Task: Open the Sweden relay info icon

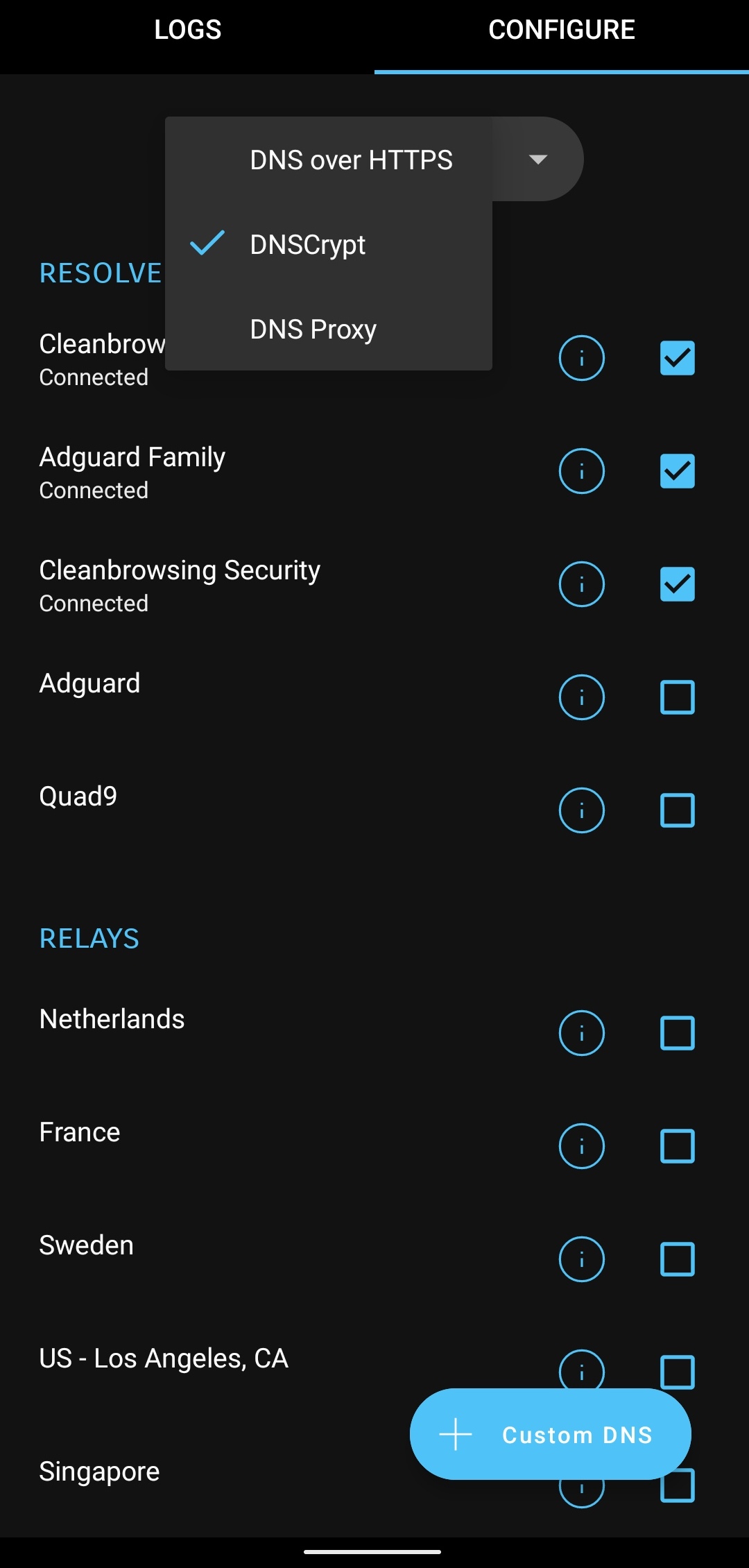Action: click(x=581, y=1259)
